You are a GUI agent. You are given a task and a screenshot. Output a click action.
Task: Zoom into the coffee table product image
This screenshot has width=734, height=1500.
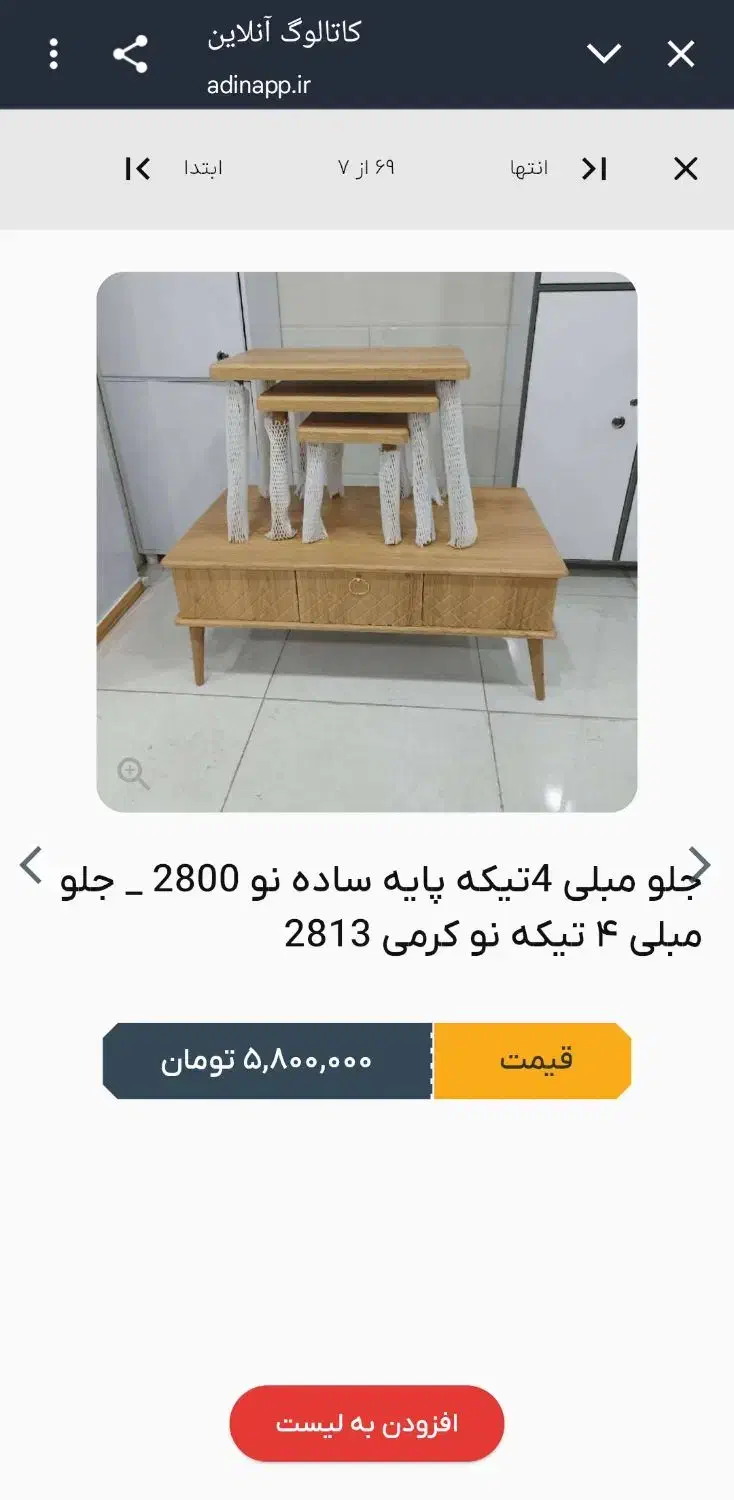134,773
